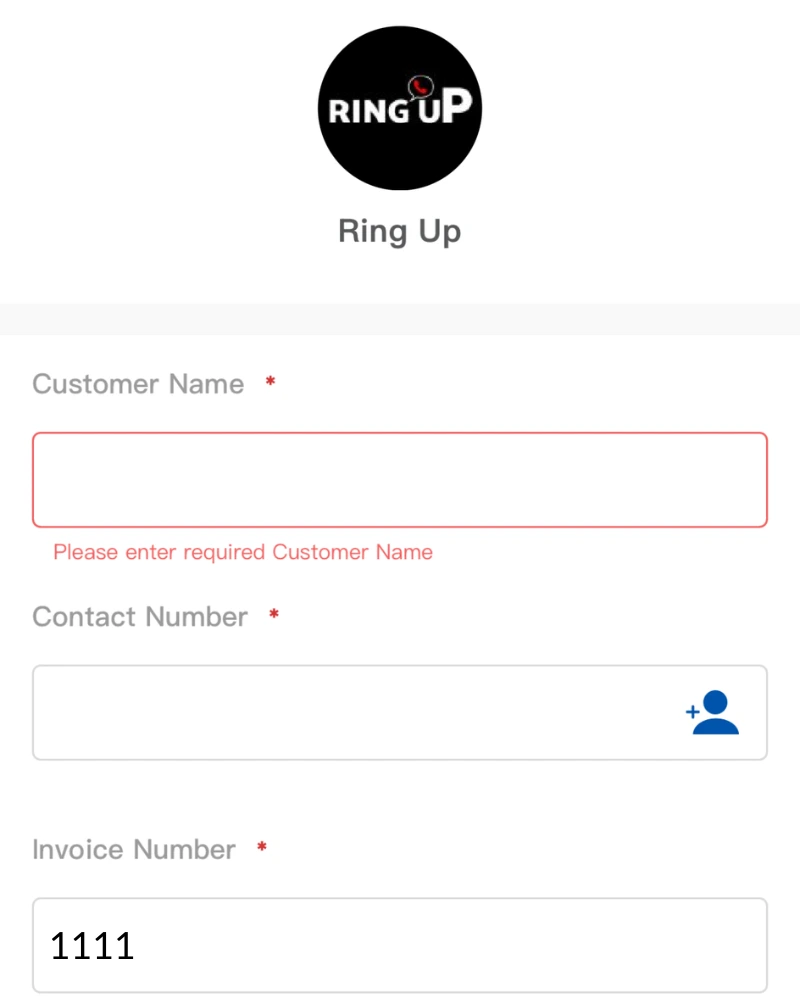Focus the Contact Number input

coord(350,712)
